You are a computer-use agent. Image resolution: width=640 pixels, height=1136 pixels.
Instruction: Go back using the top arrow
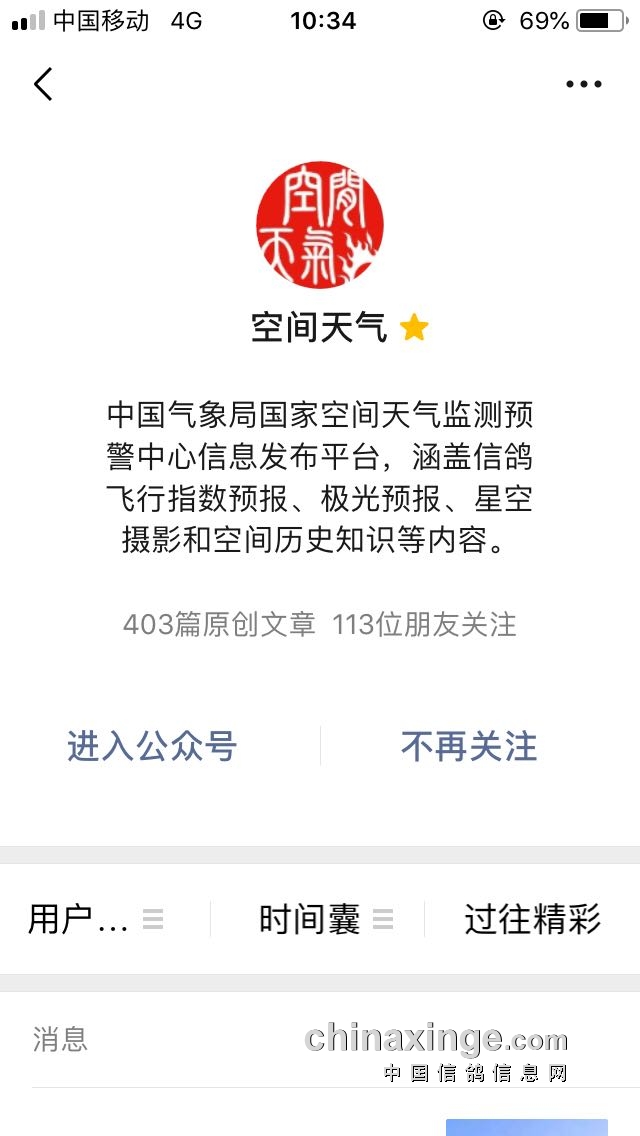click(x=43, y=84)
